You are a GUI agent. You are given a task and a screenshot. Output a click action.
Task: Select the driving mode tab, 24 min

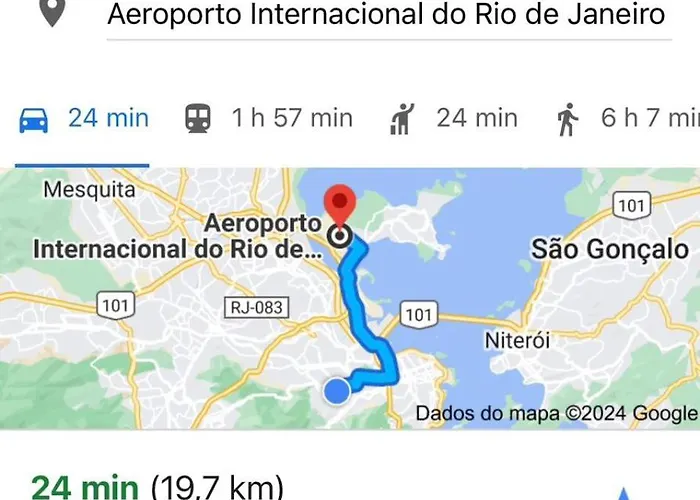[84, 119]
